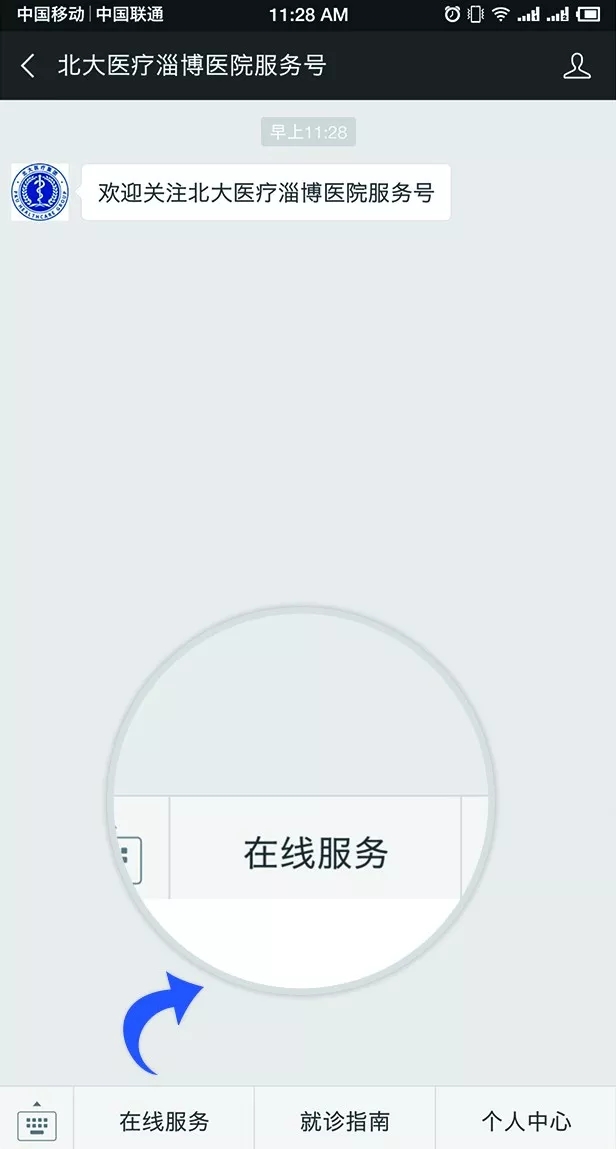Viewport: 616px width, 1149px height.
Task: Open the 个人中心 menu
Action: tap(526, 1121)
